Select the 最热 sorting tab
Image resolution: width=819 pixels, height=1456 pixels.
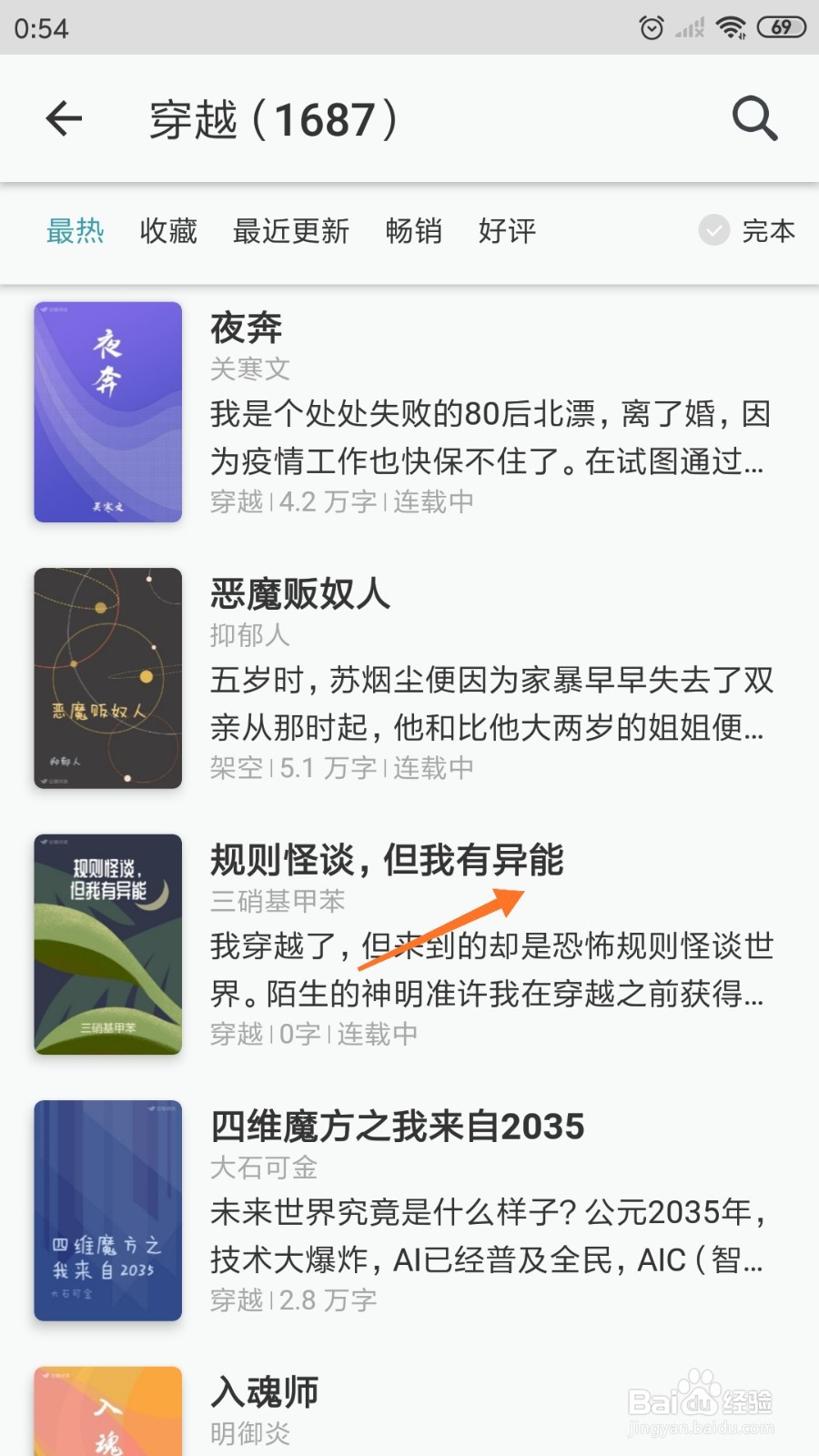76,232
